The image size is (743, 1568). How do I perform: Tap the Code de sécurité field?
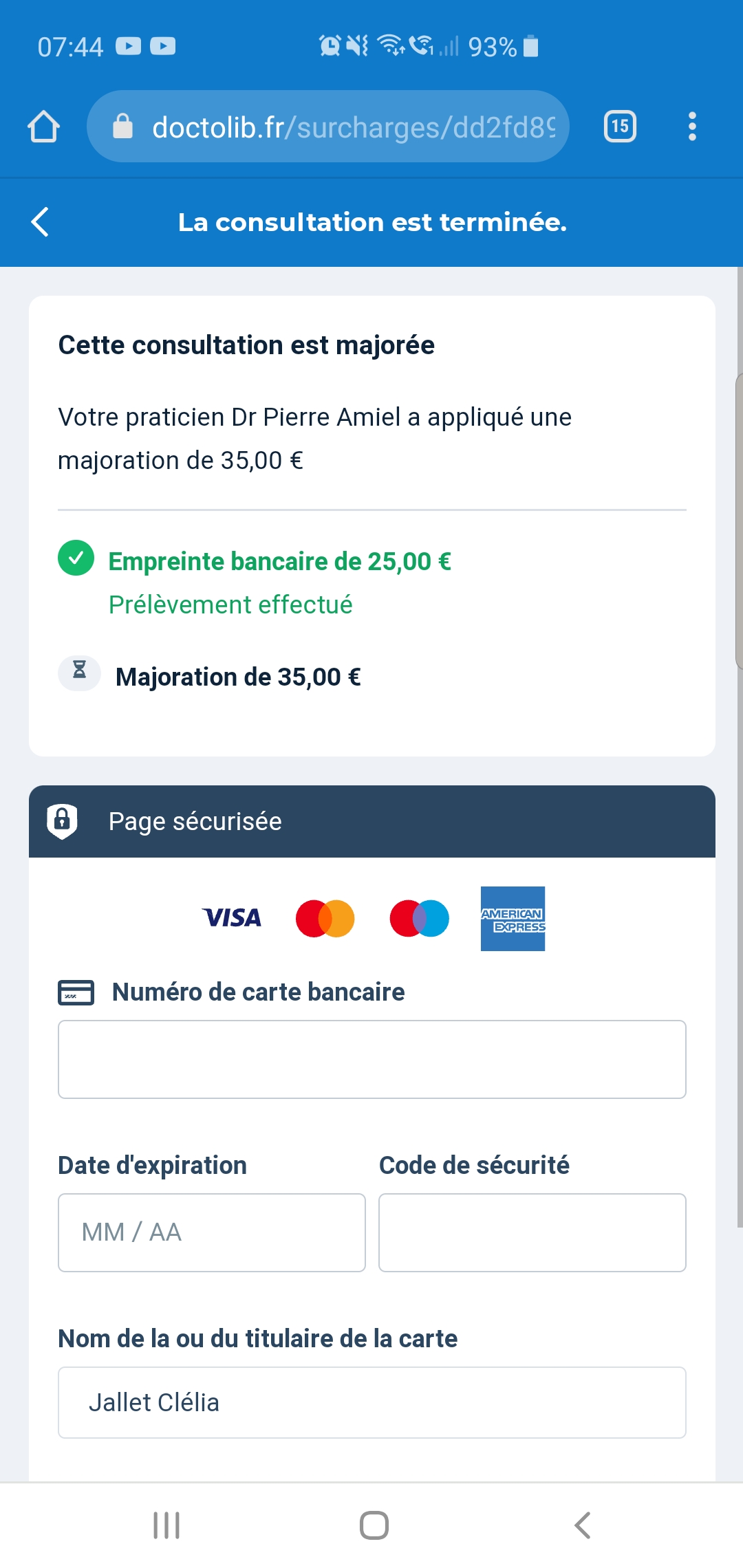[532, 1232]
